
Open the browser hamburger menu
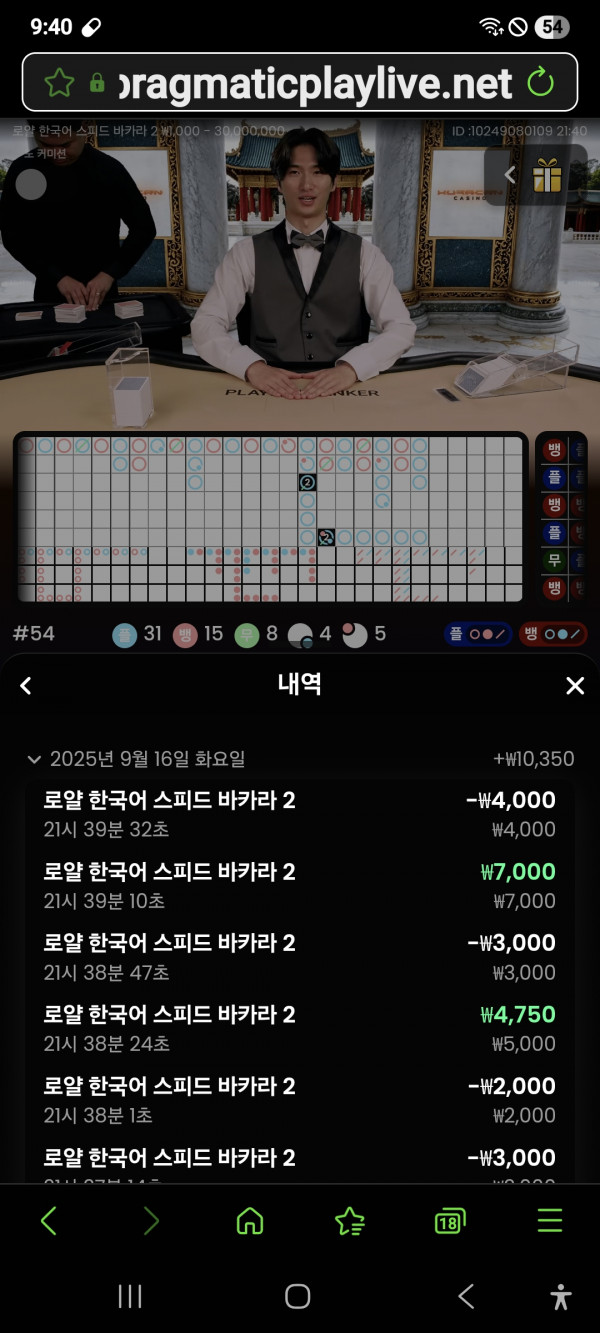pyautogui.click(x=550, y=1221)
